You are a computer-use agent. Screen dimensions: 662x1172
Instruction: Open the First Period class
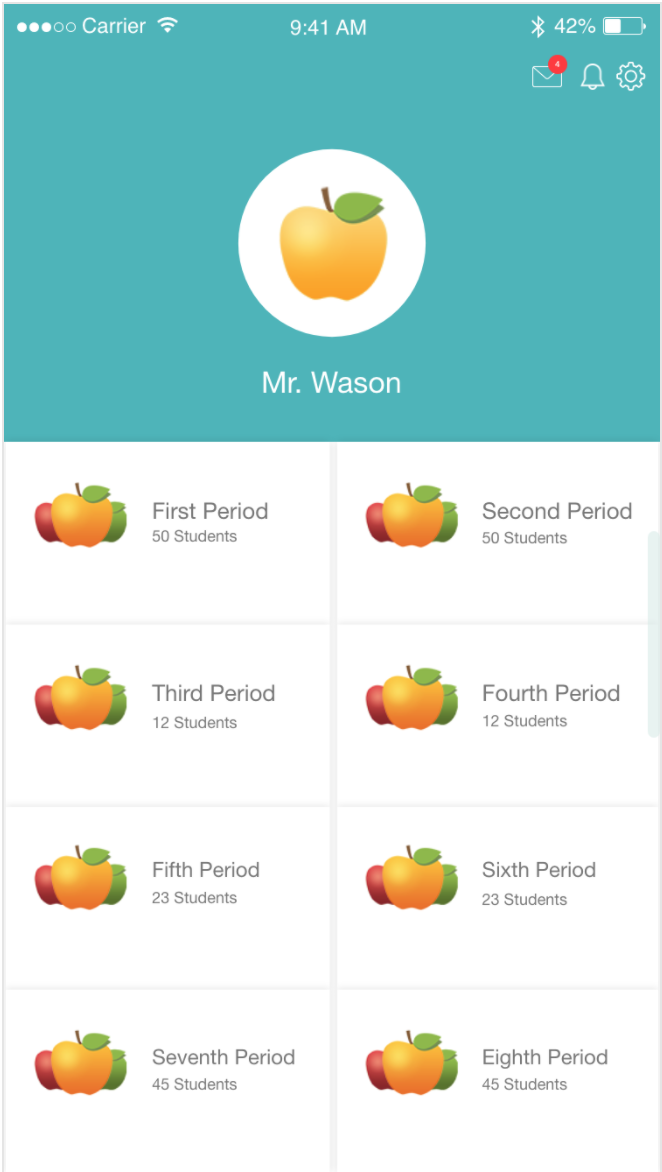(x=168, y=533)
